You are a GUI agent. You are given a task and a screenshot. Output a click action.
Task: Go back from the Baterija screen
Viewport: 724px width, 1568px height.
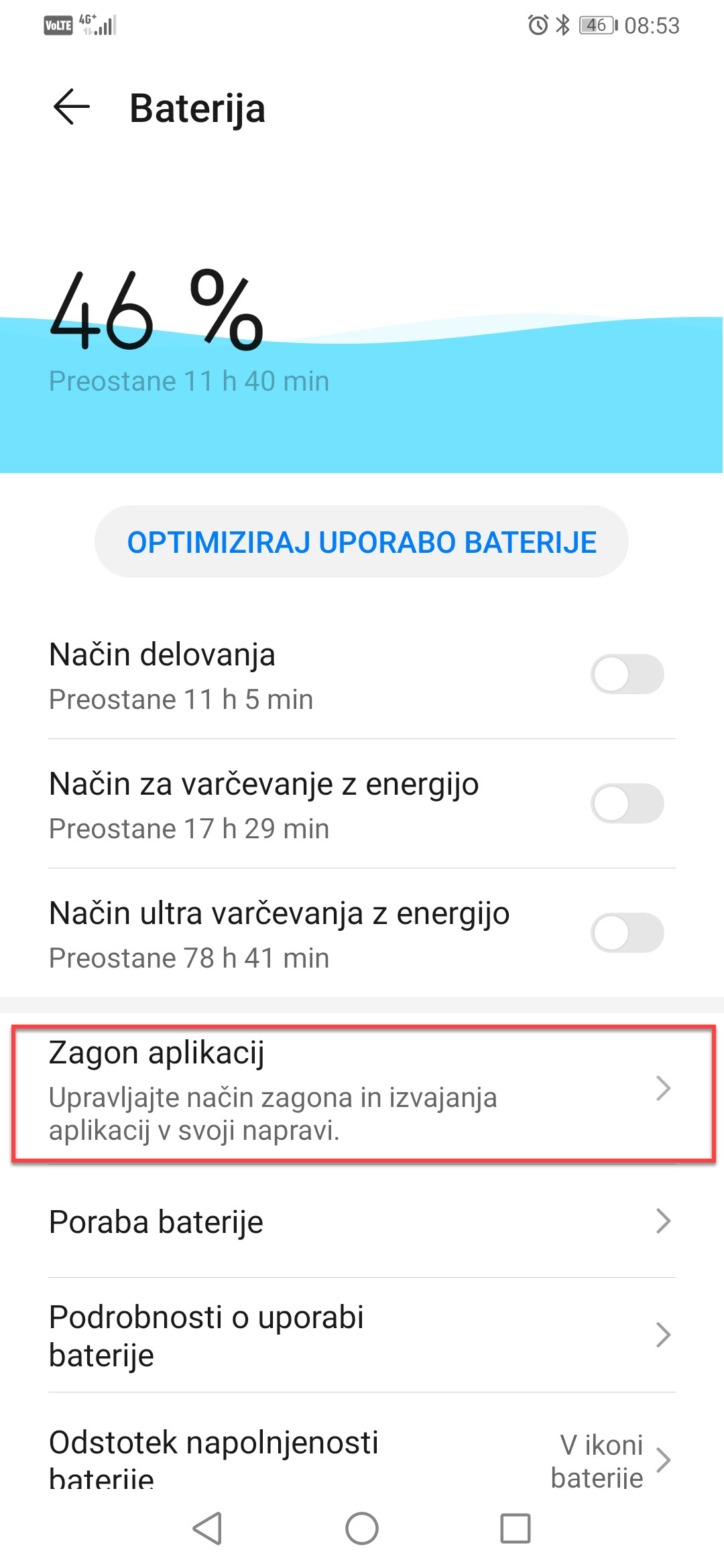(72, 108)
